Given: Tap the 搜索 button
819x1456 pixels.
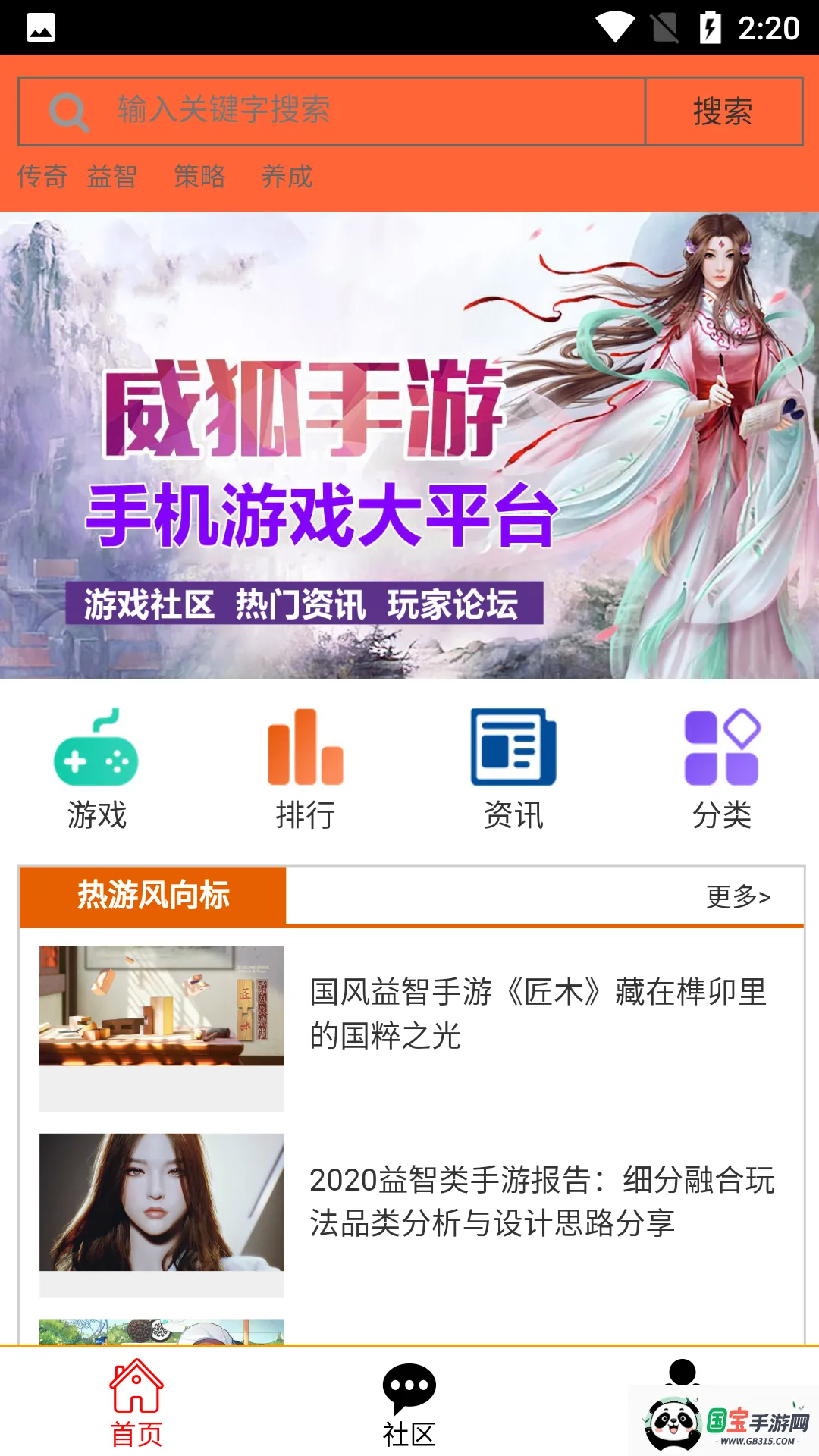Looking at the screenshot, I should pyautogui.click(x=723, y=111).
